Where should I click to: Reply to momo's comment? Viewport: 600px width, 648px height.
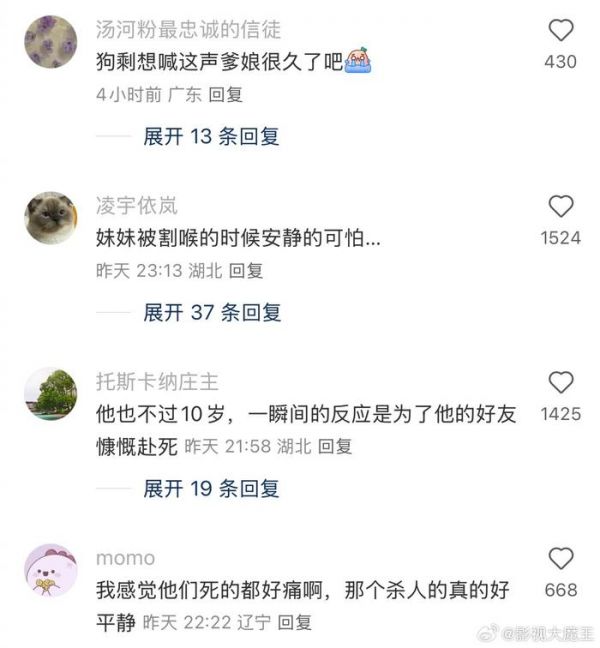point(295,622)
